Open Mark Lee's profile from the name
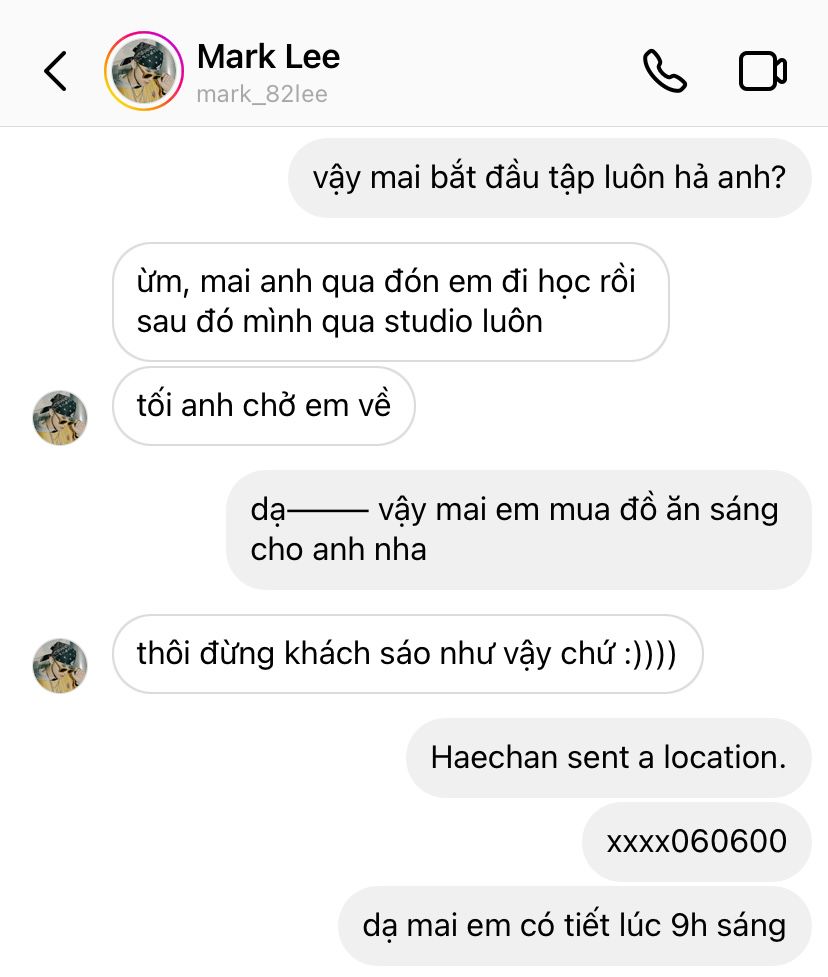 coord(268,57)
